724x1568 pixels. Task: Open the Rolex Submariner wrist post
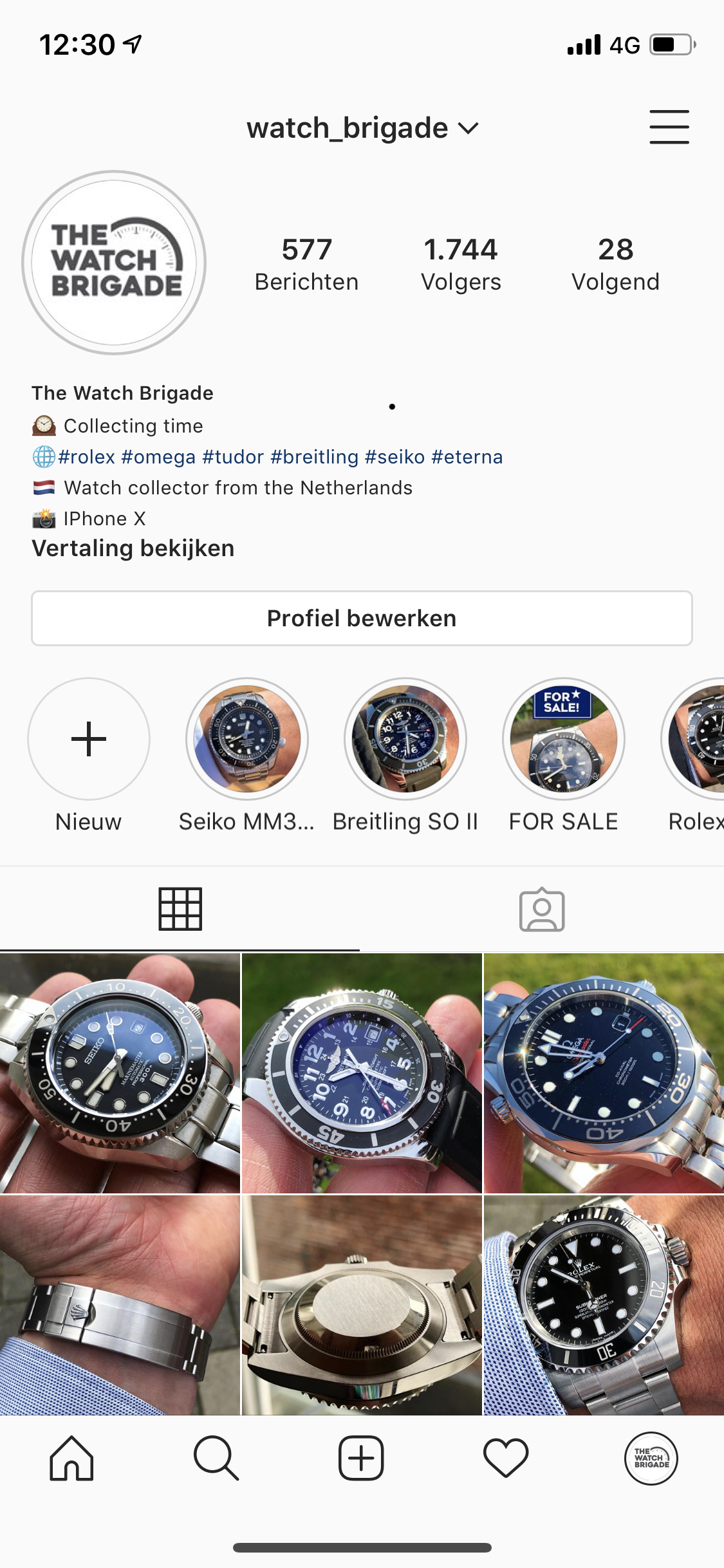604,1305
